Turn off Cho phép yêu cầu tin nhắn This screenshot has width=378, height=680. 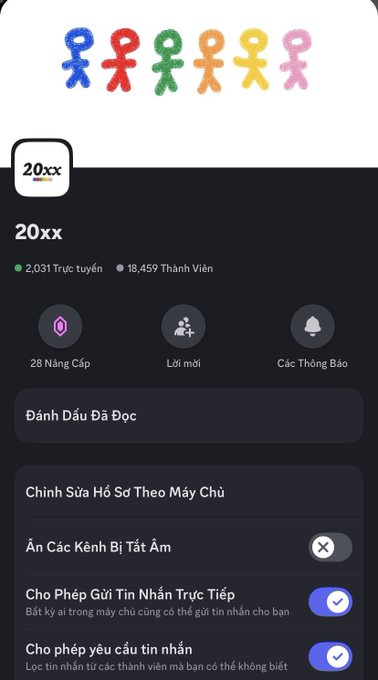(330, 656)
